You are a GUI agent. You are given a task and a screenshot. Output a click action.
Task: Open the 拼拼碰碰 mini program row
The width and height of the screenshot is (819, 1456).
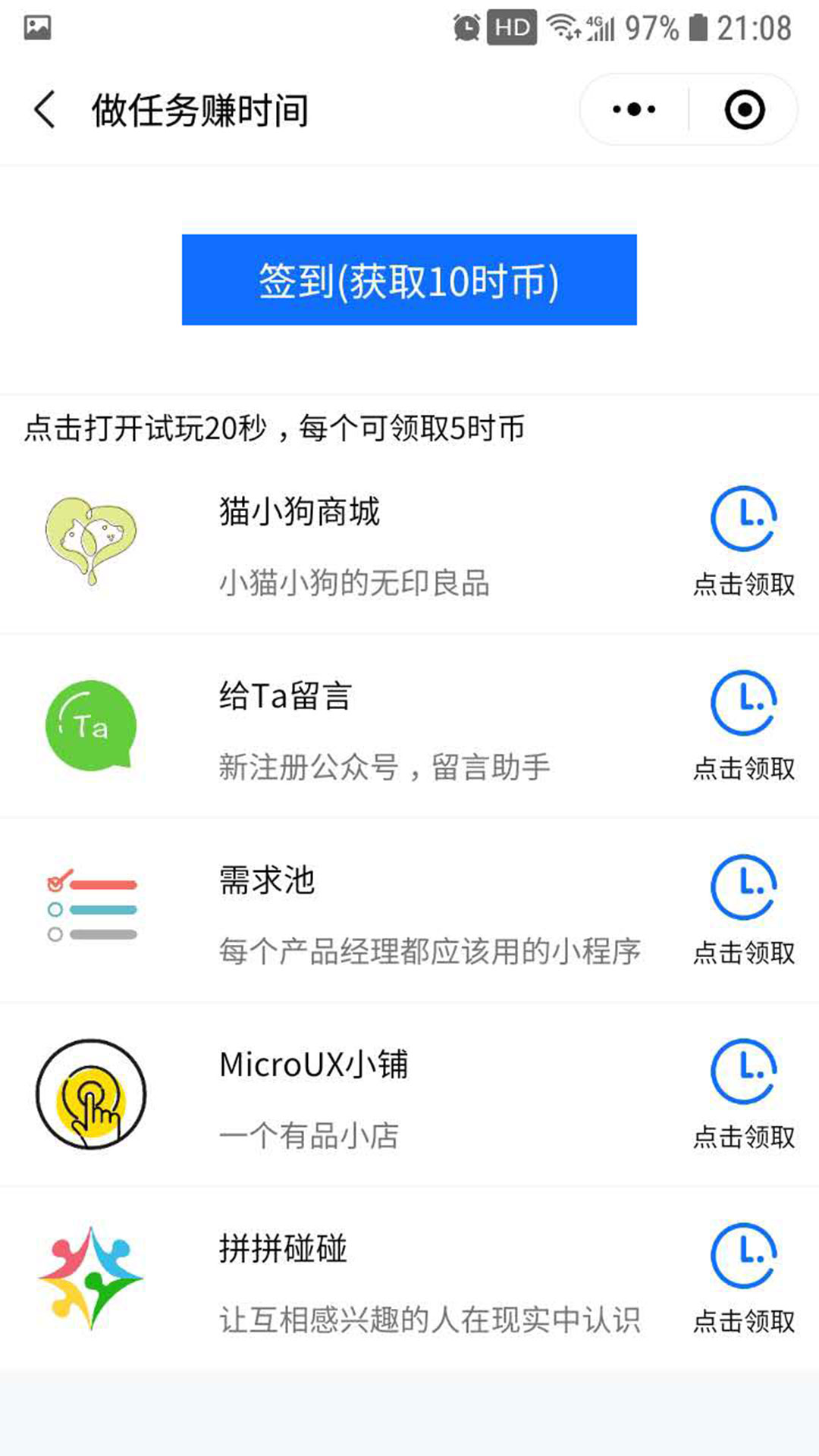coord(409,1279)
